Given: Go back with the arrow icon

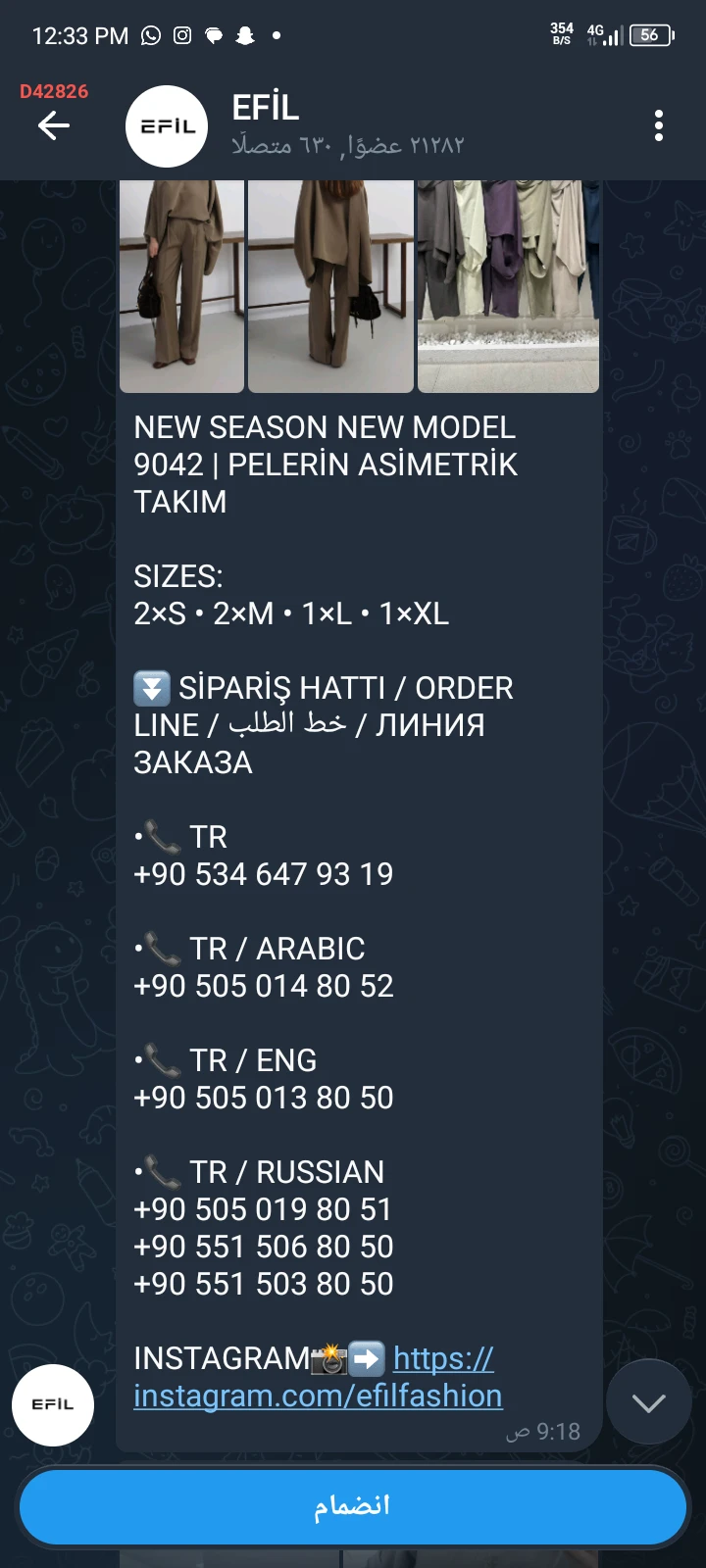Looking at the screenshot, I should [x=54, y=125].
